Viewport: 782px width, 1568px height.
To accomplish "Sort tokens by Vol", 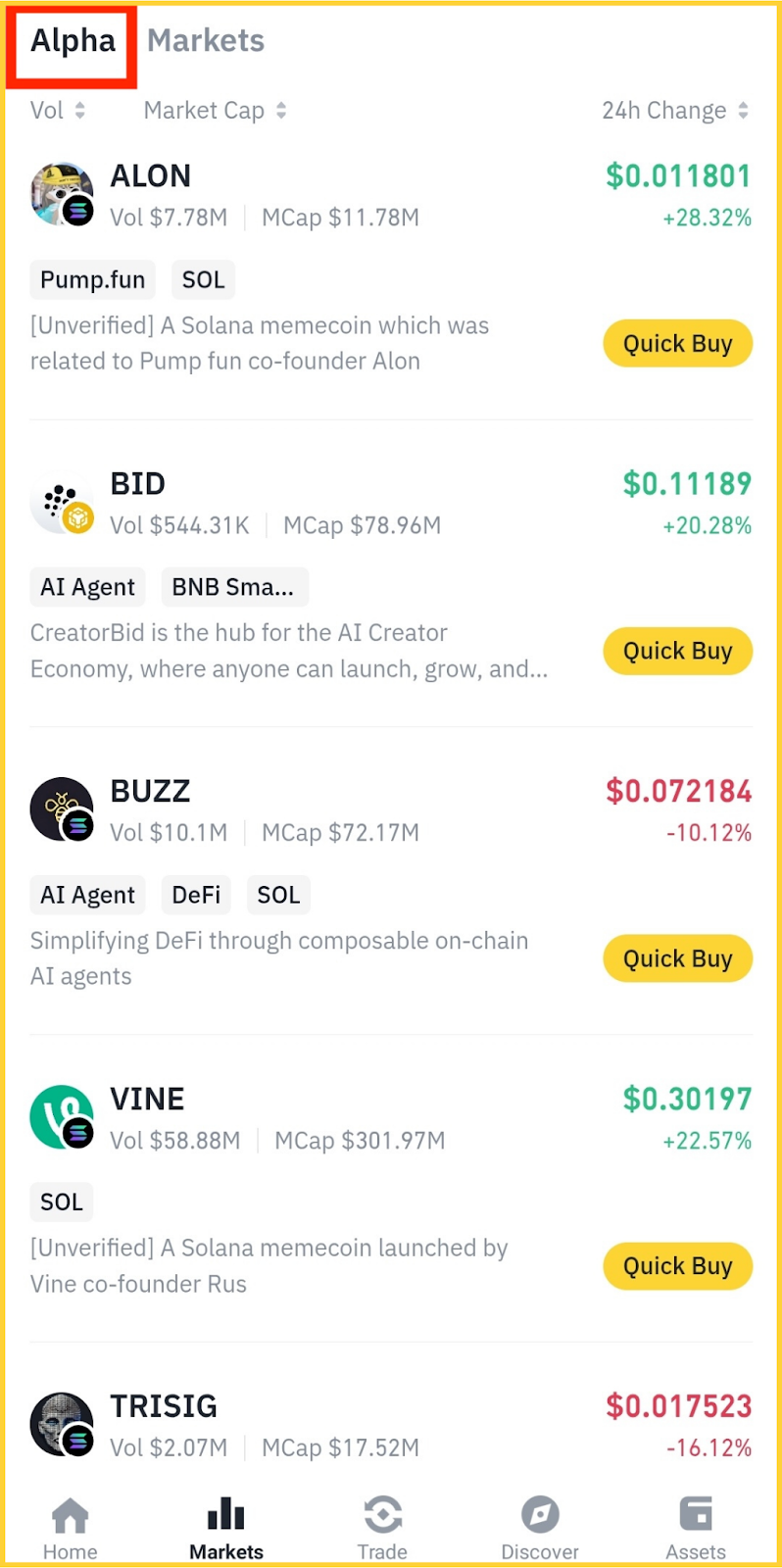I will point(47,110).
